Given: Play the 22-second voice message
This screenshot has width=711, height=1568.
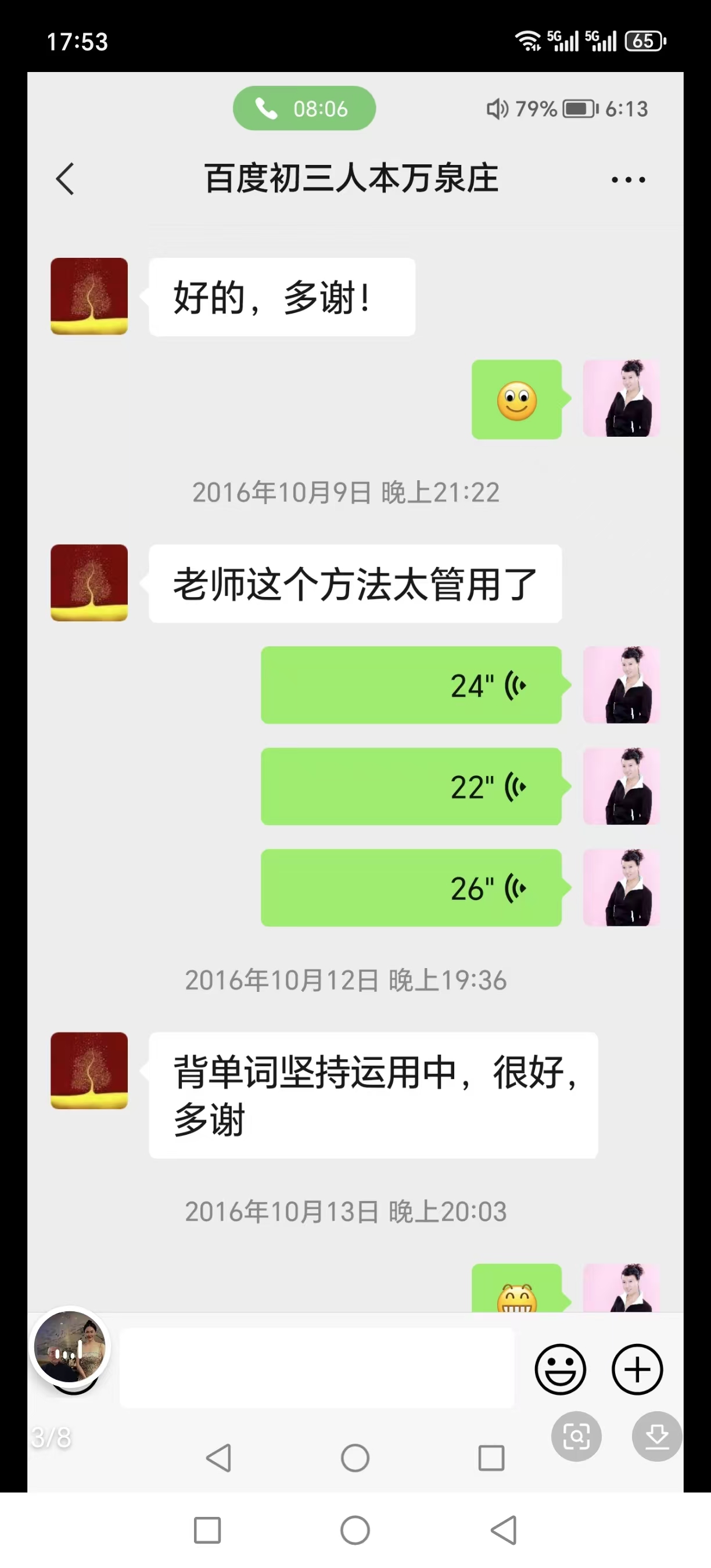Looking at the screenshot, I should 411,786.
